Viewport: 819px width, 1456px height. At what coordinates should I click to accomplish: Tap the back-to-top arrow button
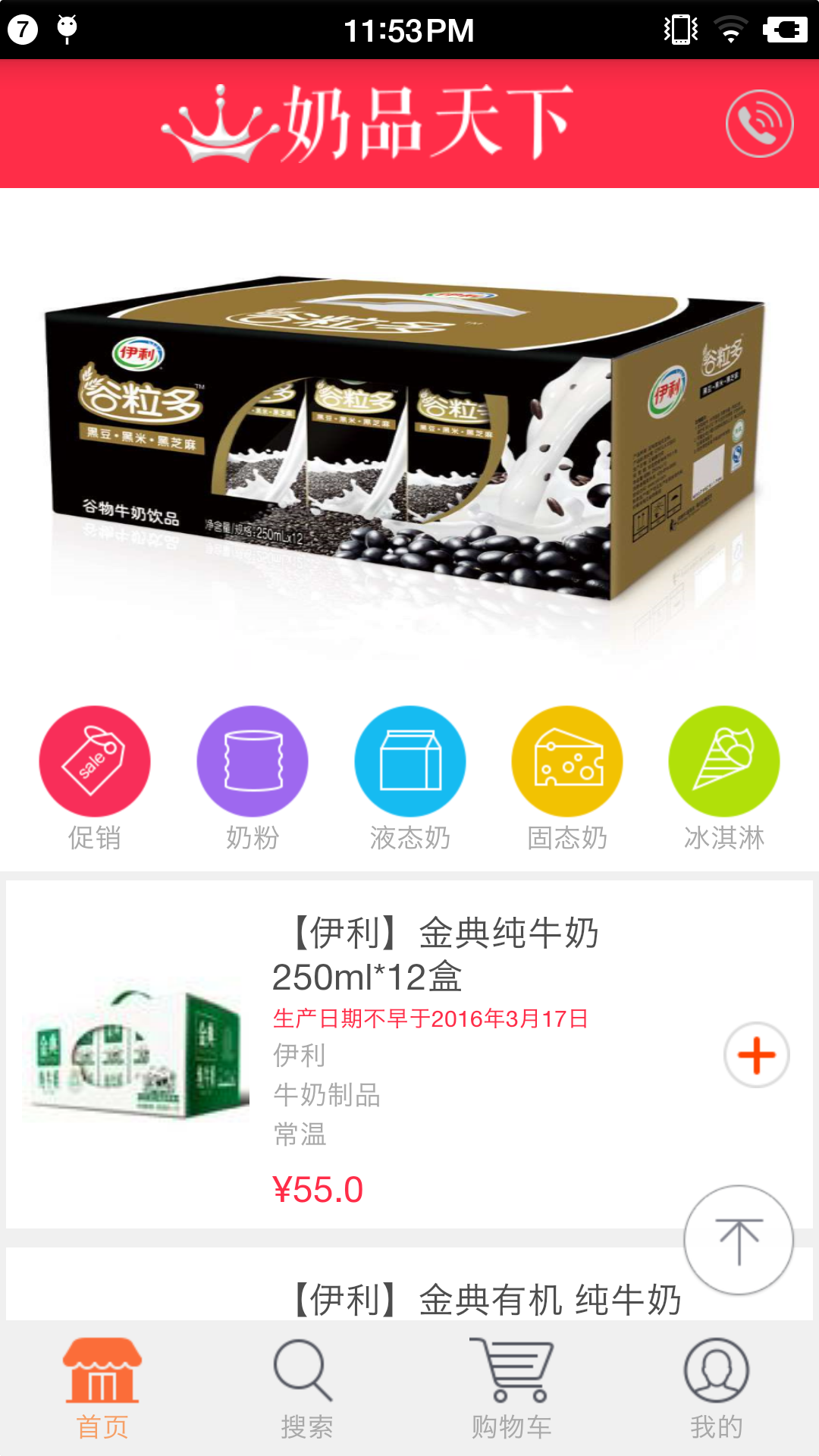pos(739,1241)
